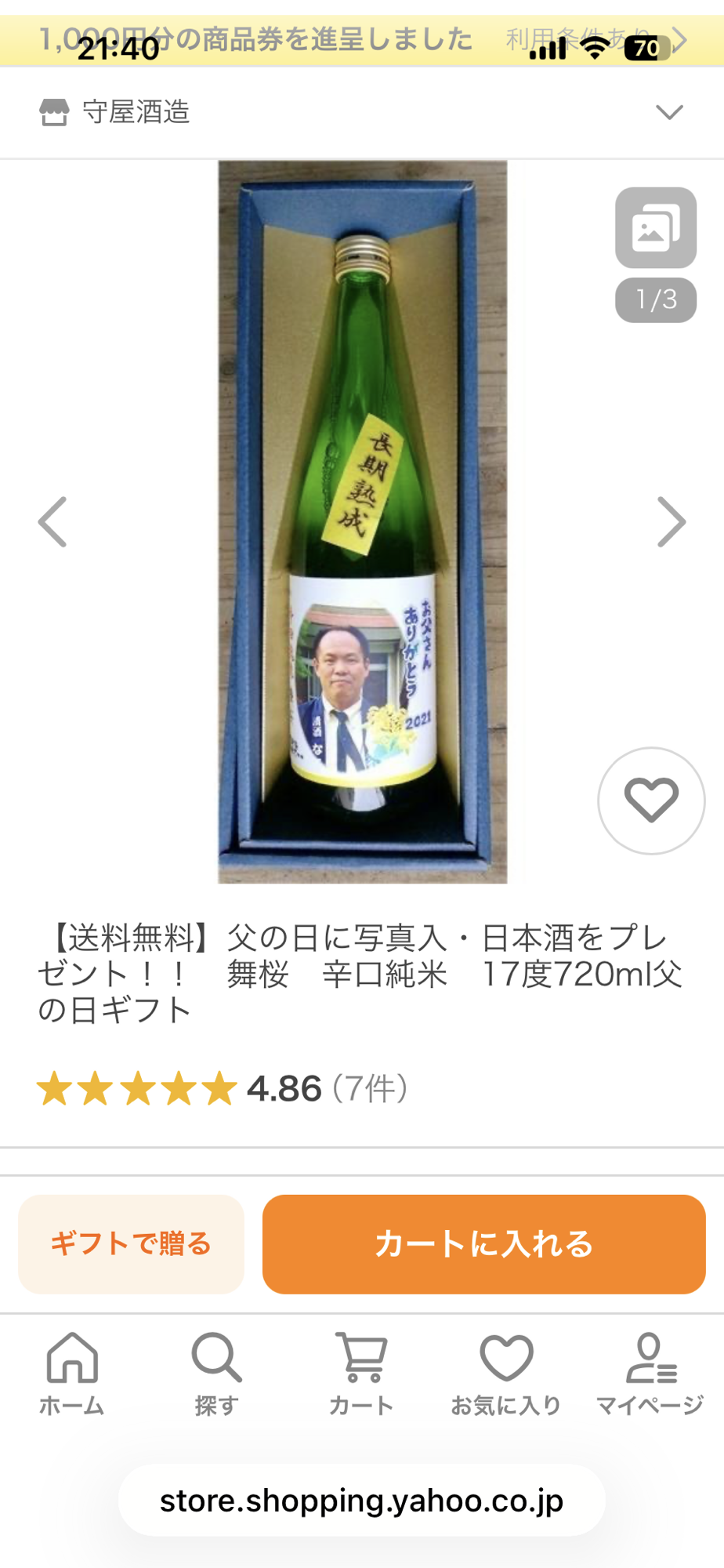Add this sake to favorites with heart

tap(651, 800)
